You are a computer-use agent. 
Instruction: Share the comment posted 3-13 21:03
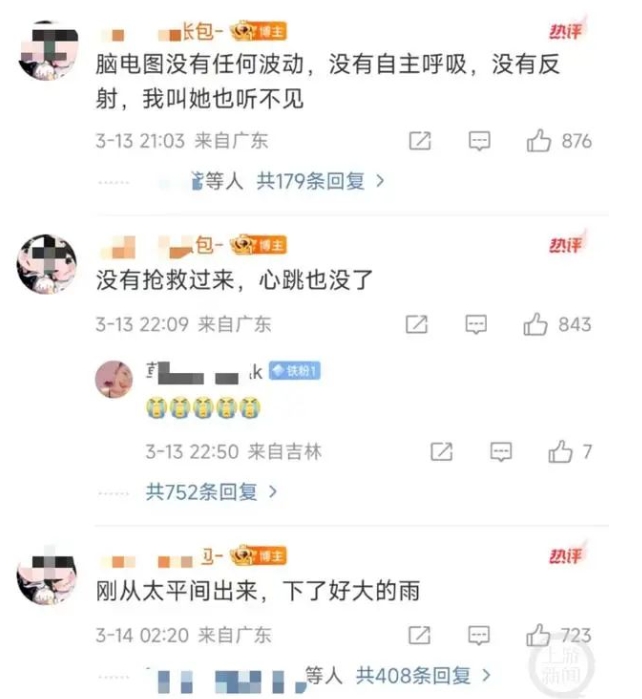click(420, 141)
